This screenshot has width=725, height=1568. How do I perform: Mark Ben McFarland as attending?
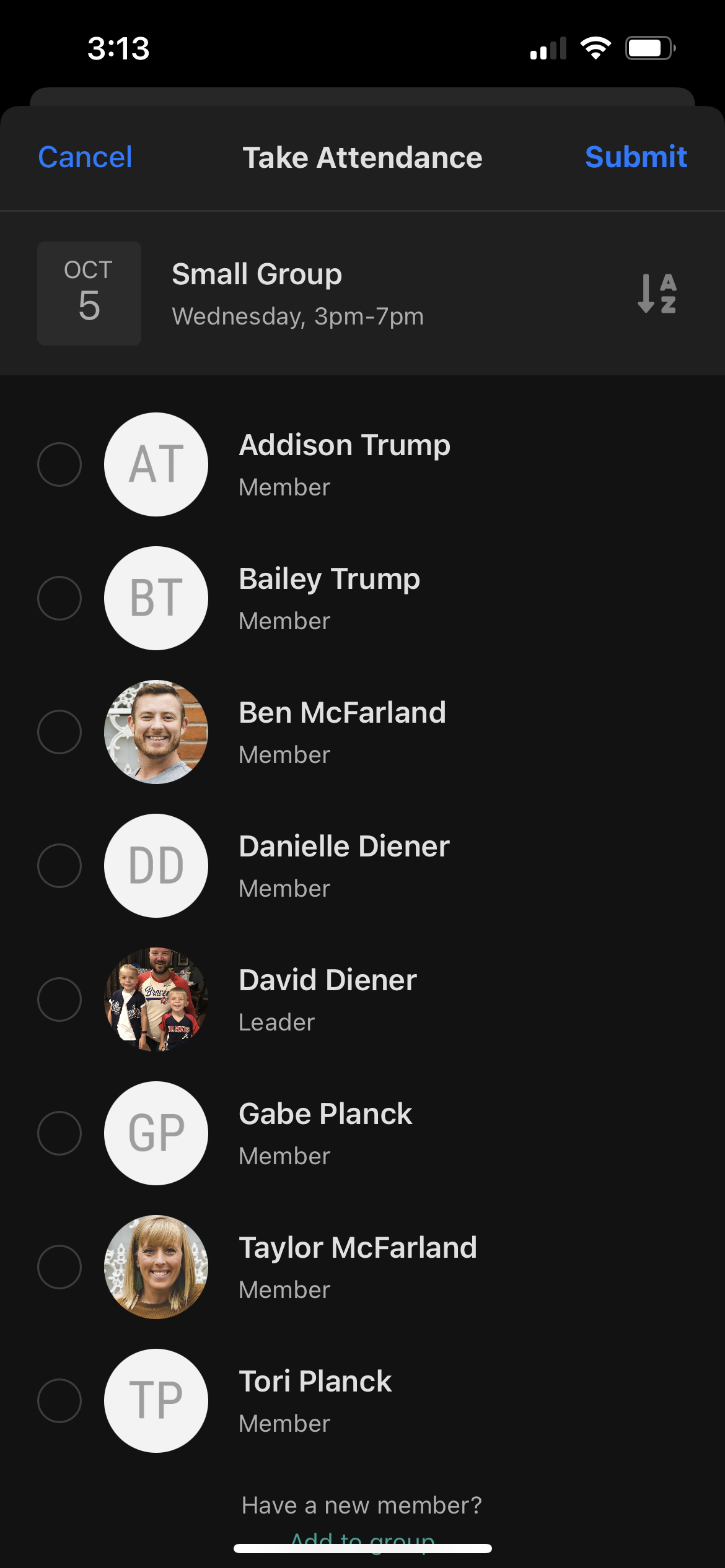59,732
